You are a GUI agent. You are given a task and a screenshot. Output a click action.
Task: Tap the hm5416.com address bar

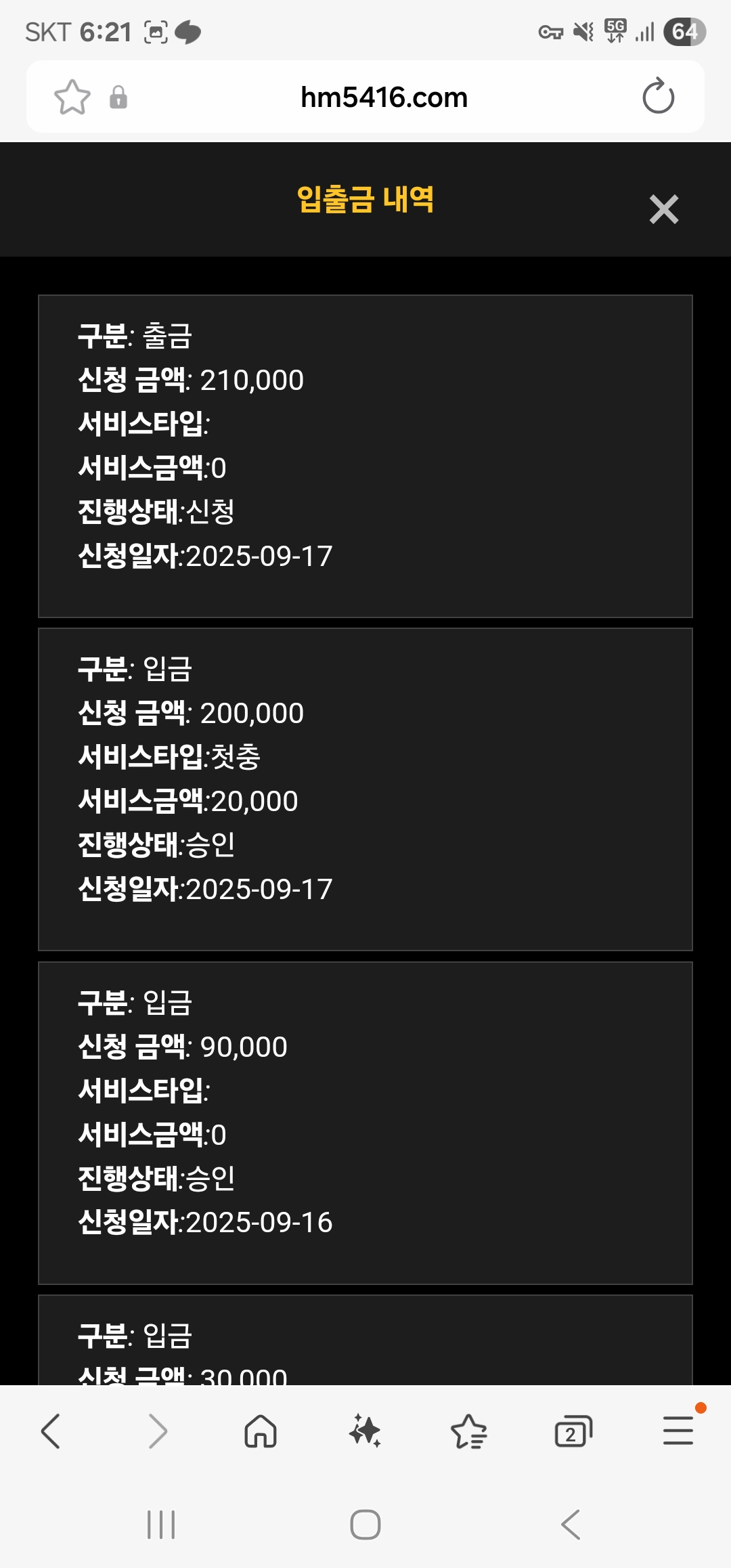click(x=384, y=97)
